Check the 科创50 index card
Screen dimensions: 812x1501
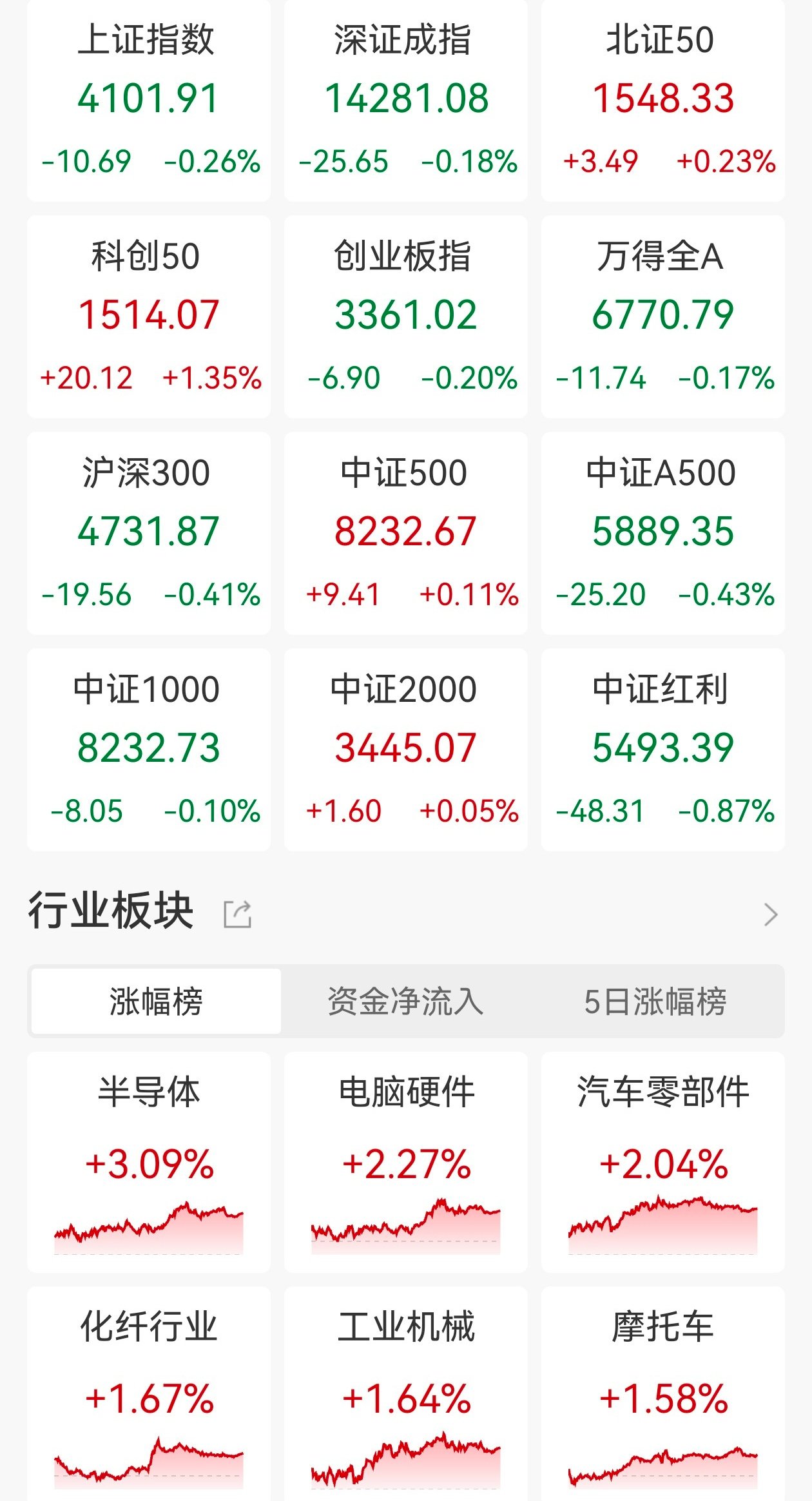148,316
